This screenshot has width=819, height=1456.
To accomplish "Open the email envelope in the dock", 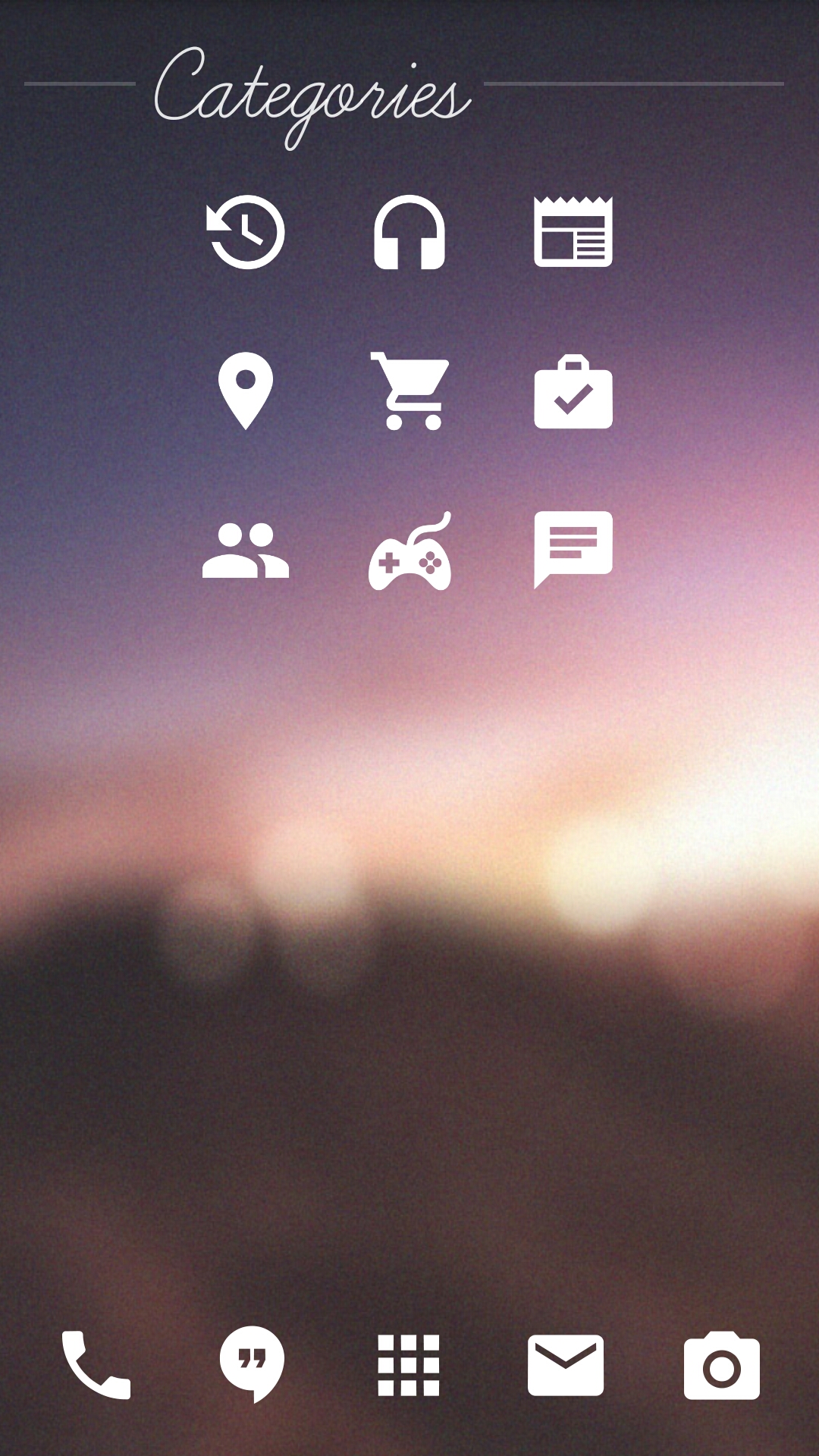I will pos(566,1365).
